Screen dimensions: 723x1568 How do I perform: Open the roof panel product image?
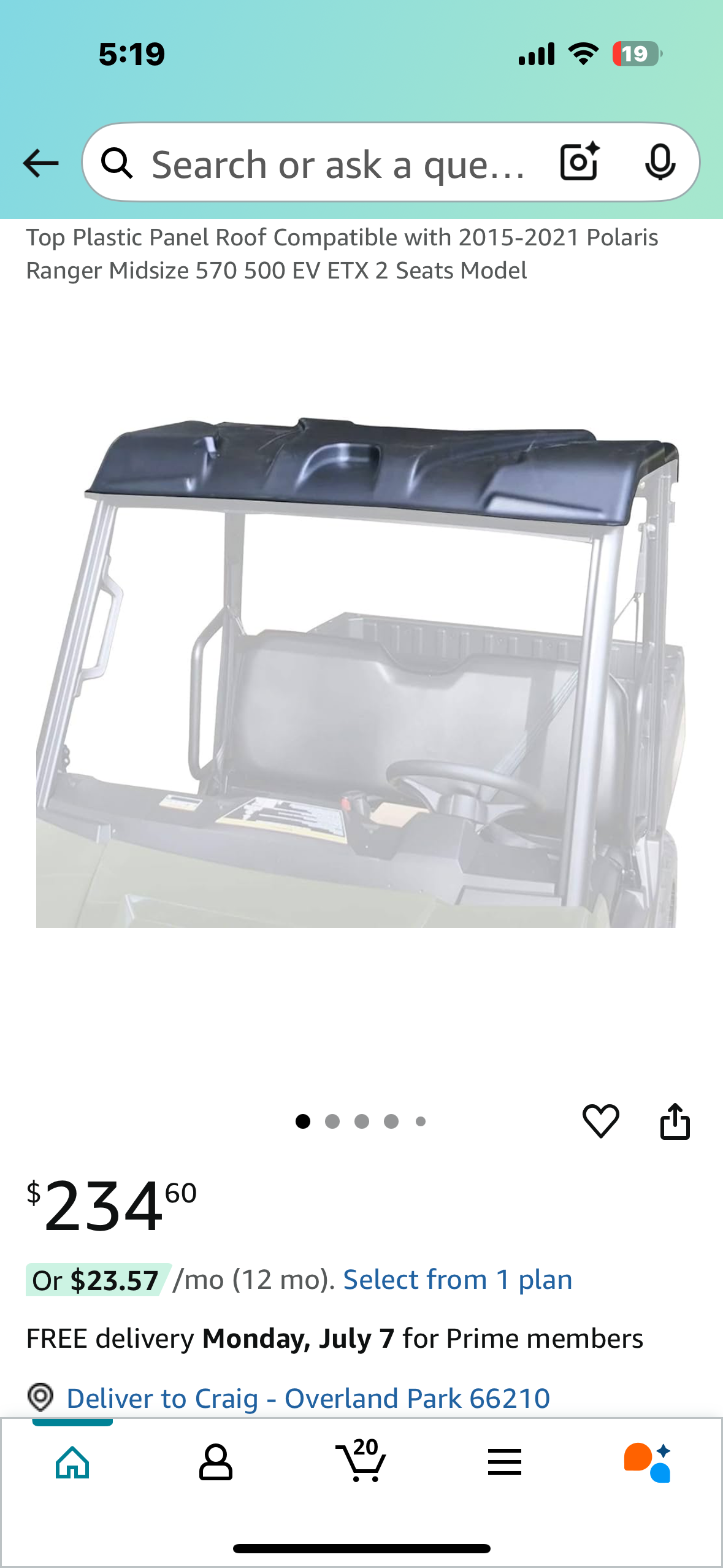[361, 672]
